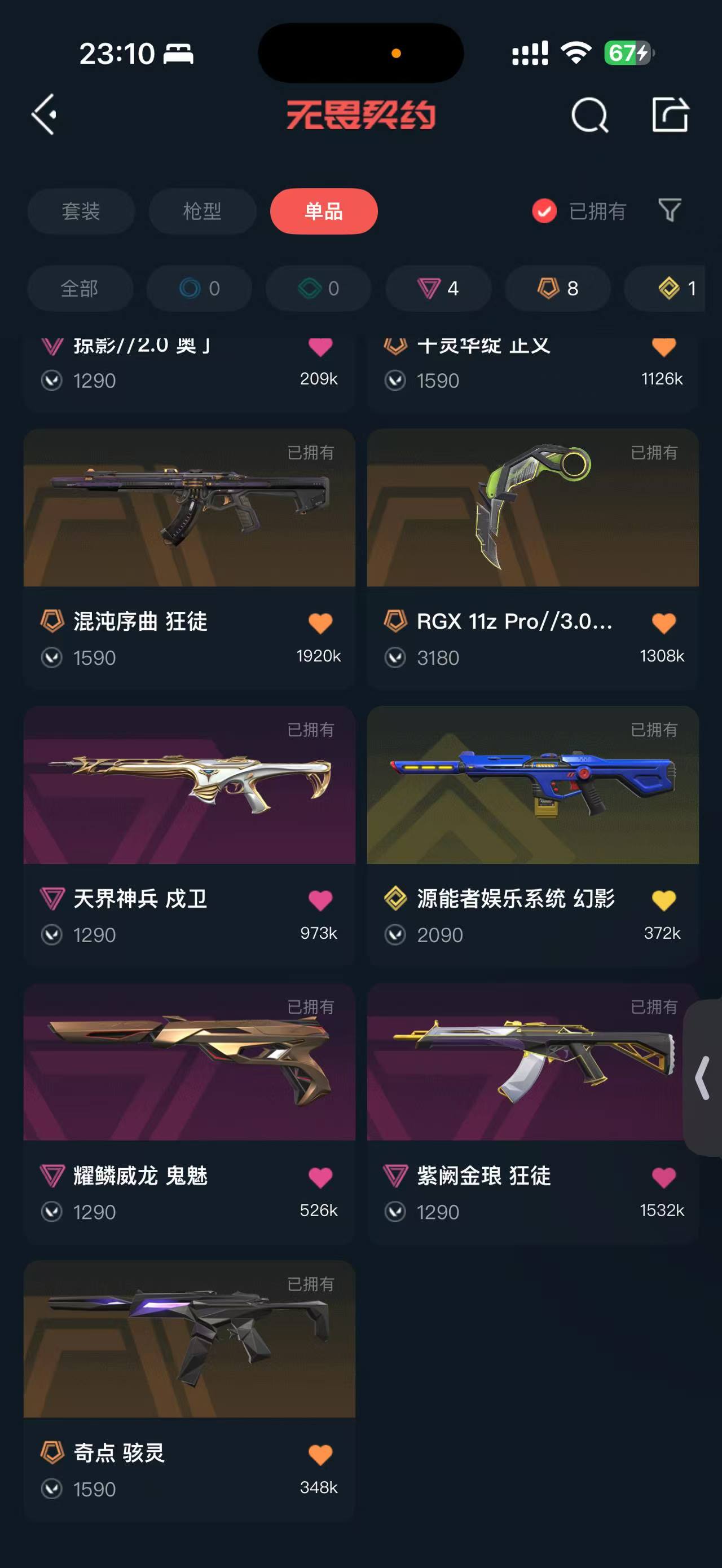This screenshot has width=722, height=1568.
Task: Uncheck the 已拥有 owned filter
Action: (x=544, y=211)
